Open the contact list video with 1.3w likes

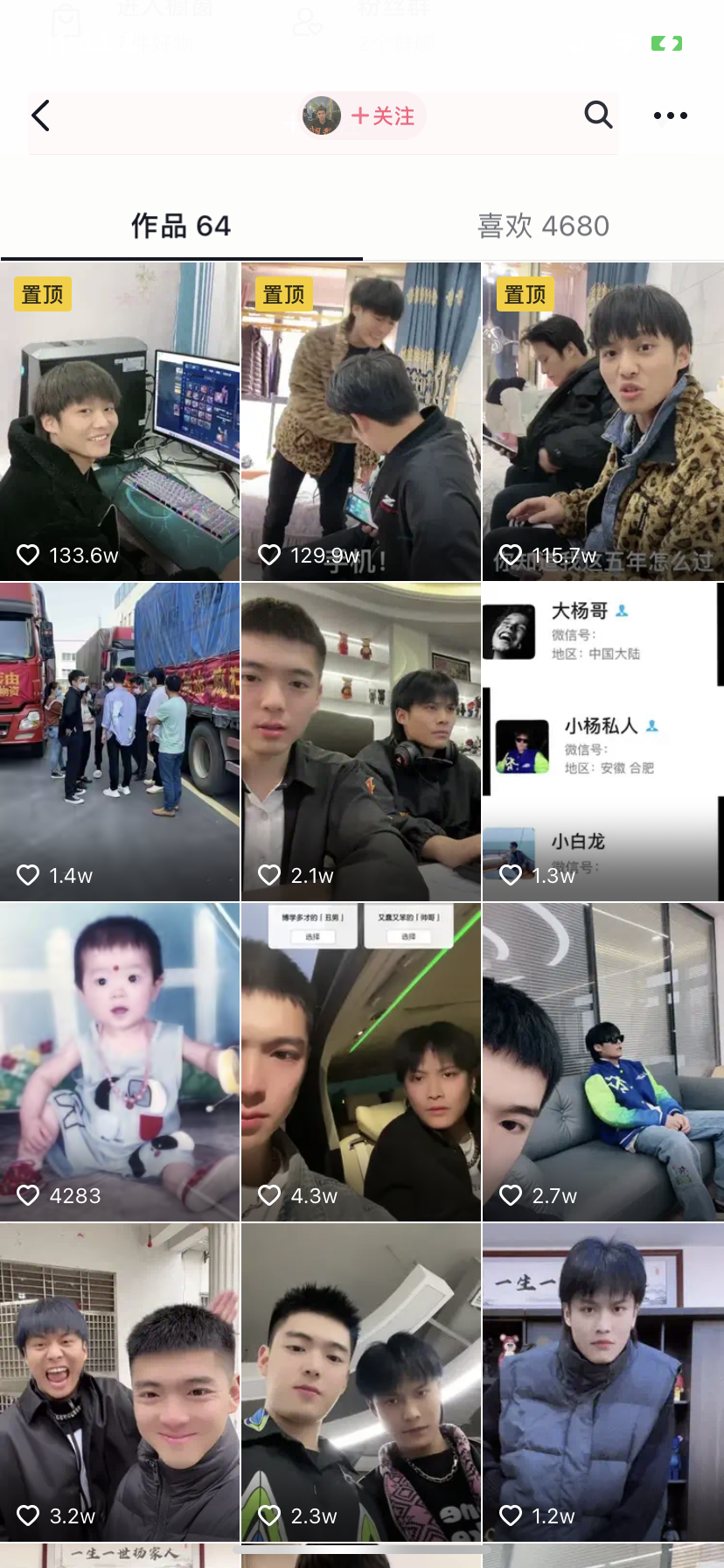(602, 742)
